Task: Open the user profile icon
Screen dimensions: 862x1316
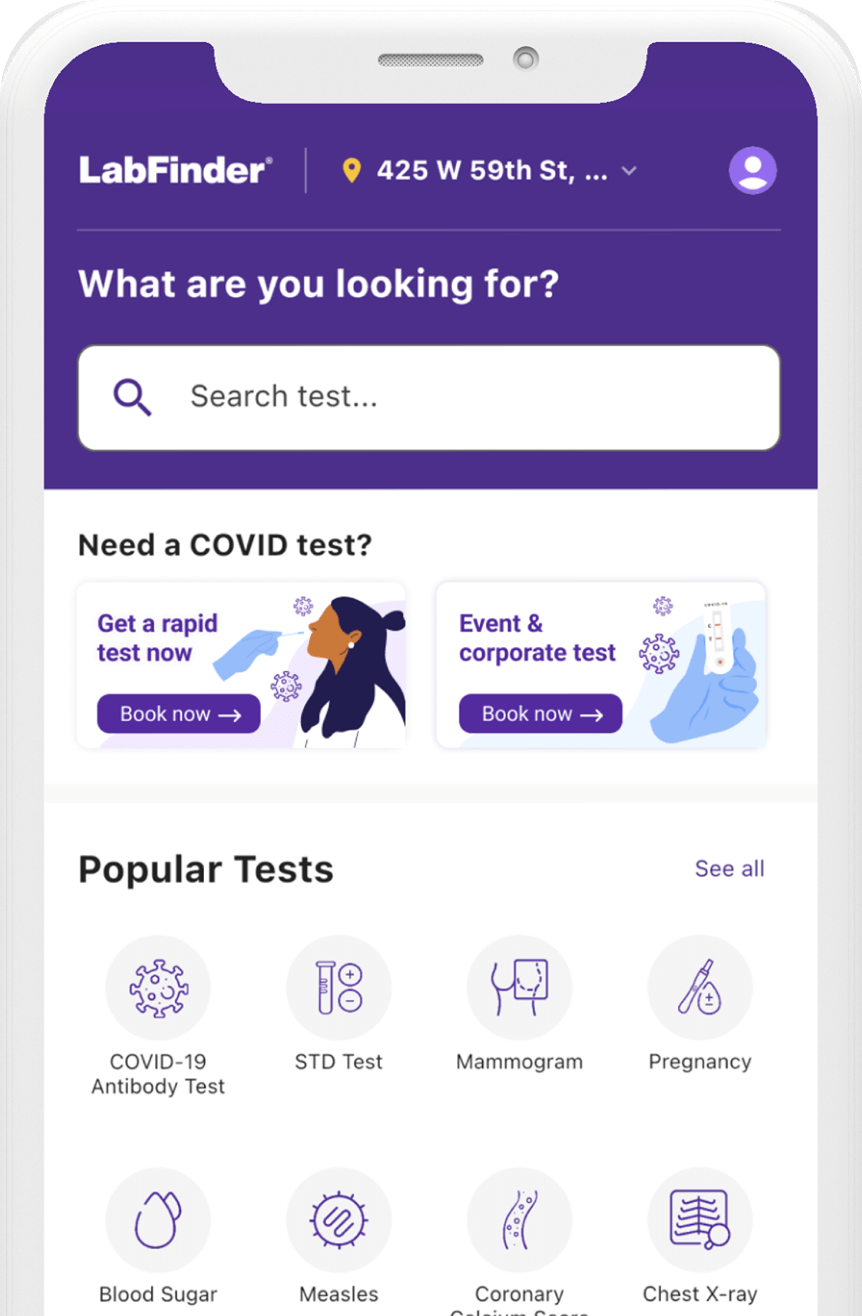Action: [752, 170]
